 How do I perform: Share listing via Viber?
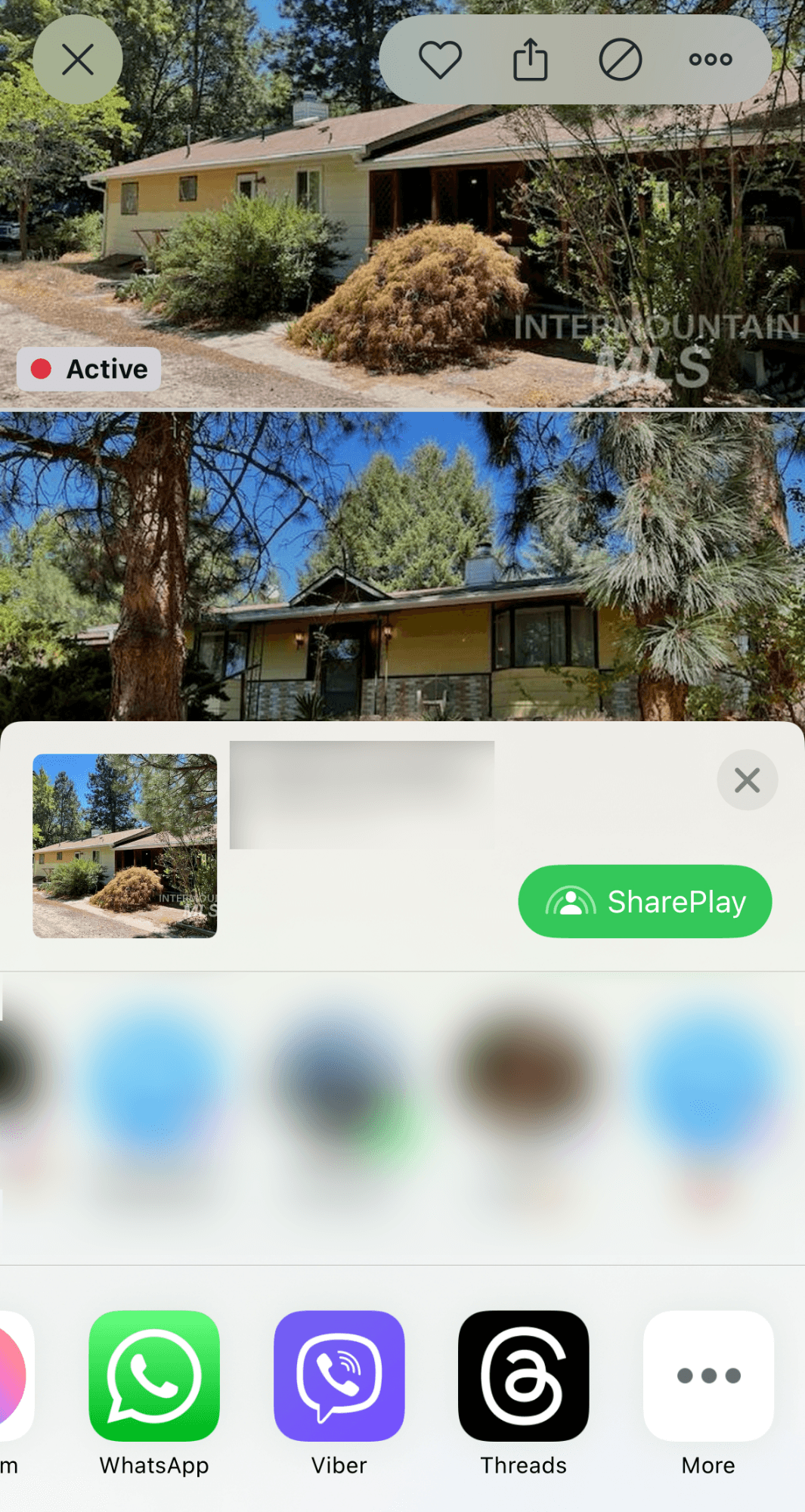[x=339, y=1376]
